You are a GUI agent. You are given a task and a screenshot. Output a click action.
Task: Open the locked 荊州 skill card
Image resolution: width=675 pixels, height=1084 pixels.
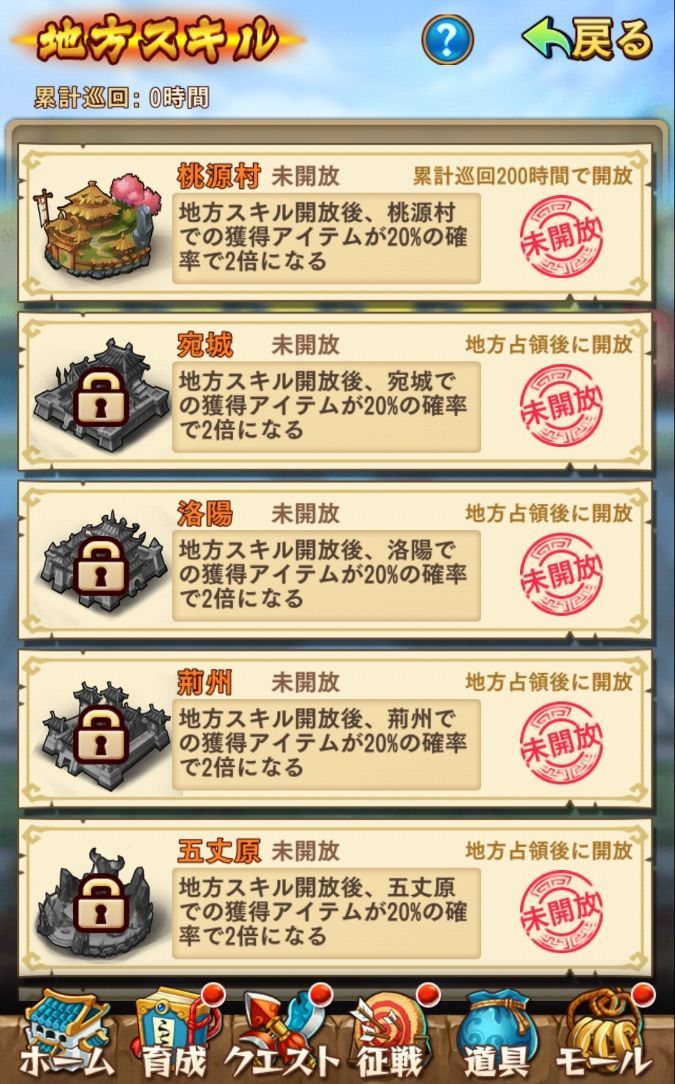[x=336, y=729]
